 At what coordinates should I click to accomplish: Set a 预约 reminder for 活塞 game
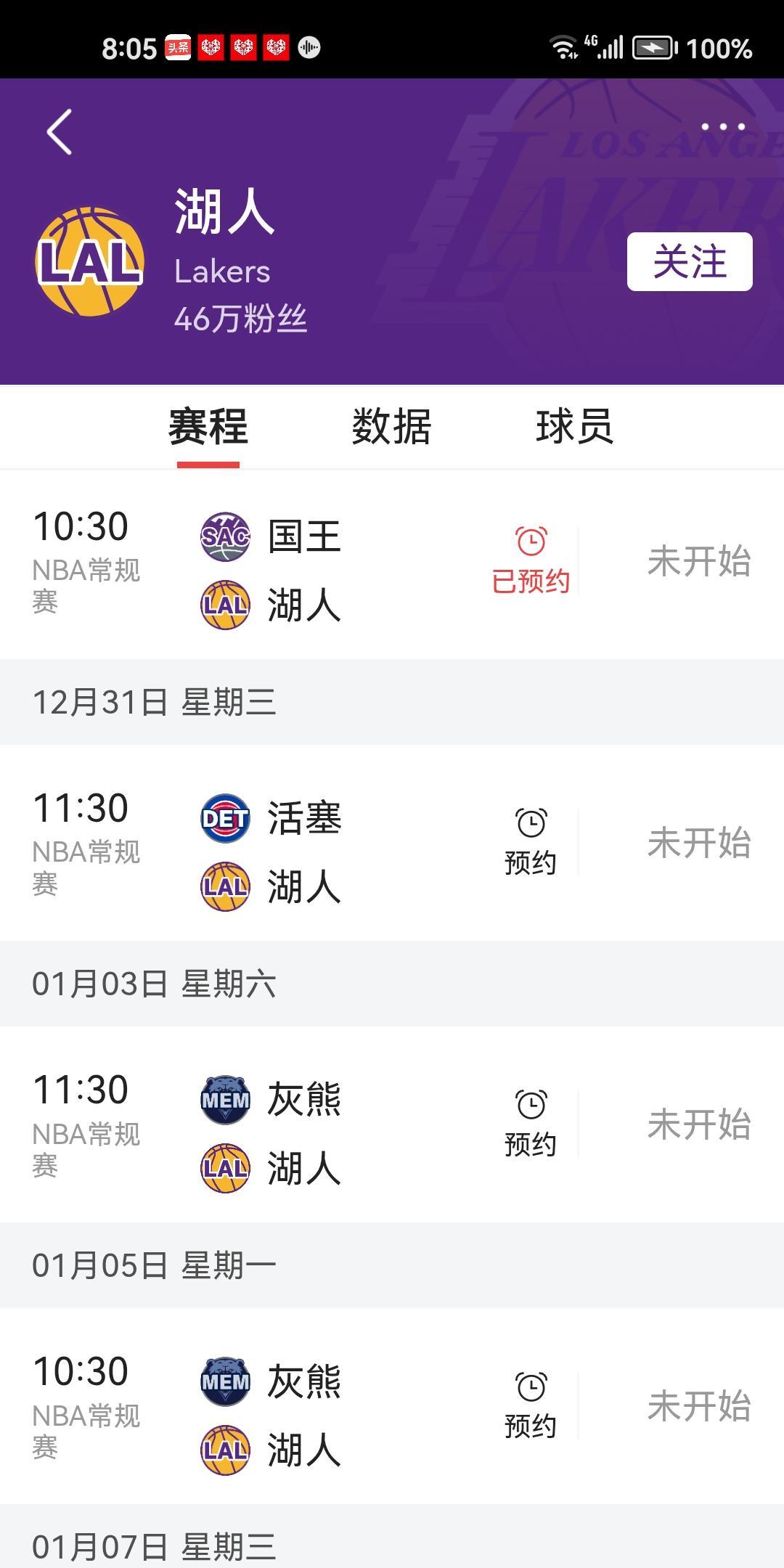[x=531, y=842]
